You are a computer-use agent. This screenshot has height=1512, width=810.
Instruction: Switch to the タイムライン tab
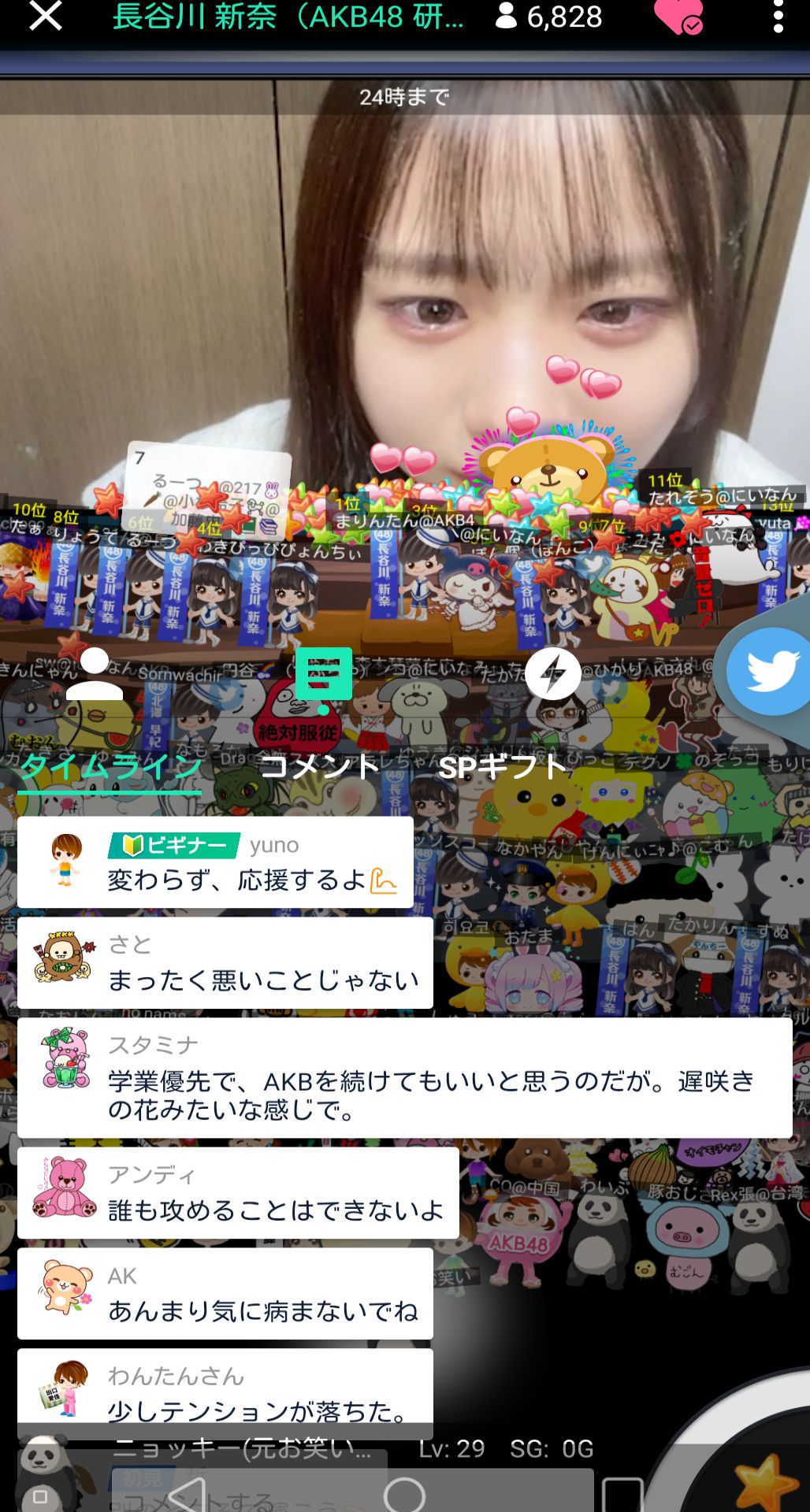[x=110, y=766]
